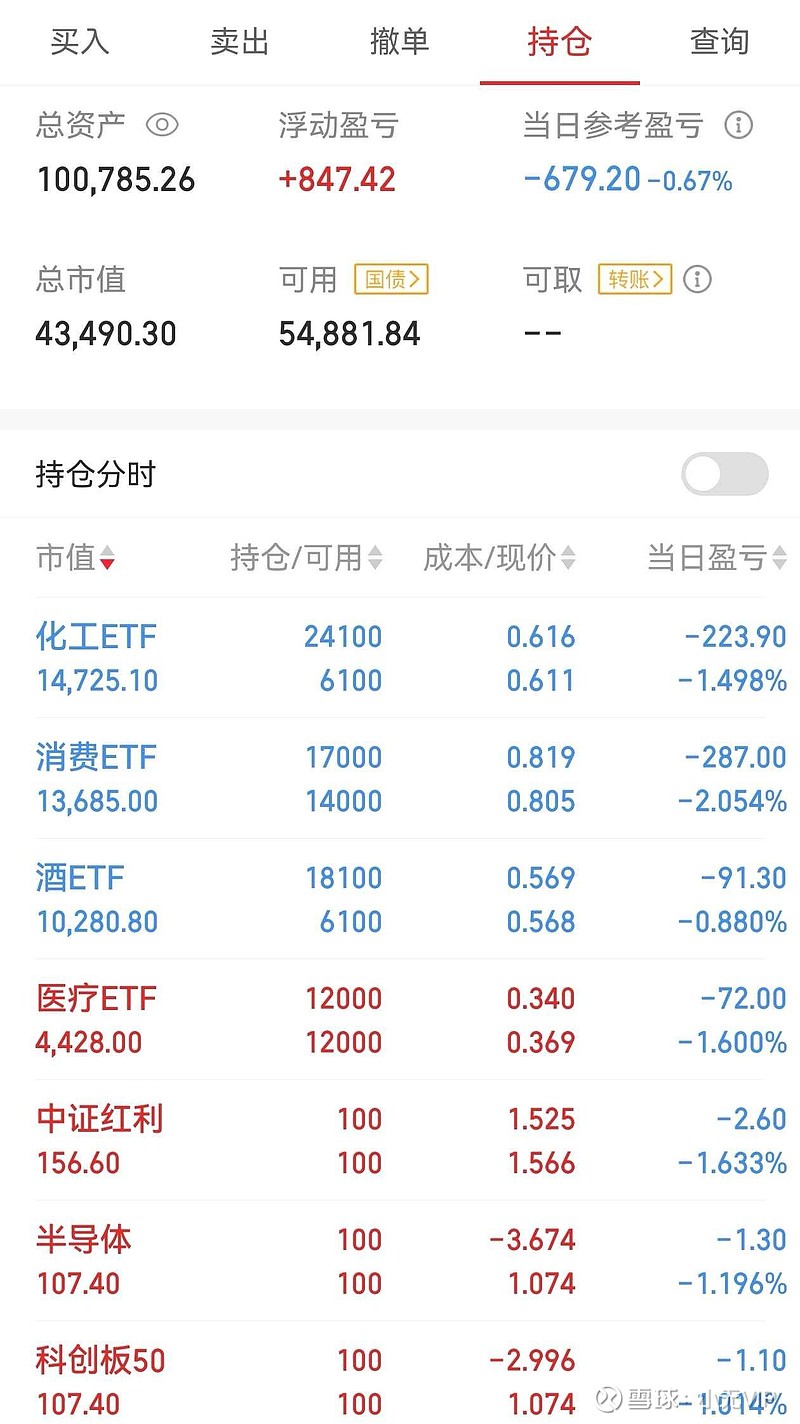Hide total assets with the eye icon

162,125
